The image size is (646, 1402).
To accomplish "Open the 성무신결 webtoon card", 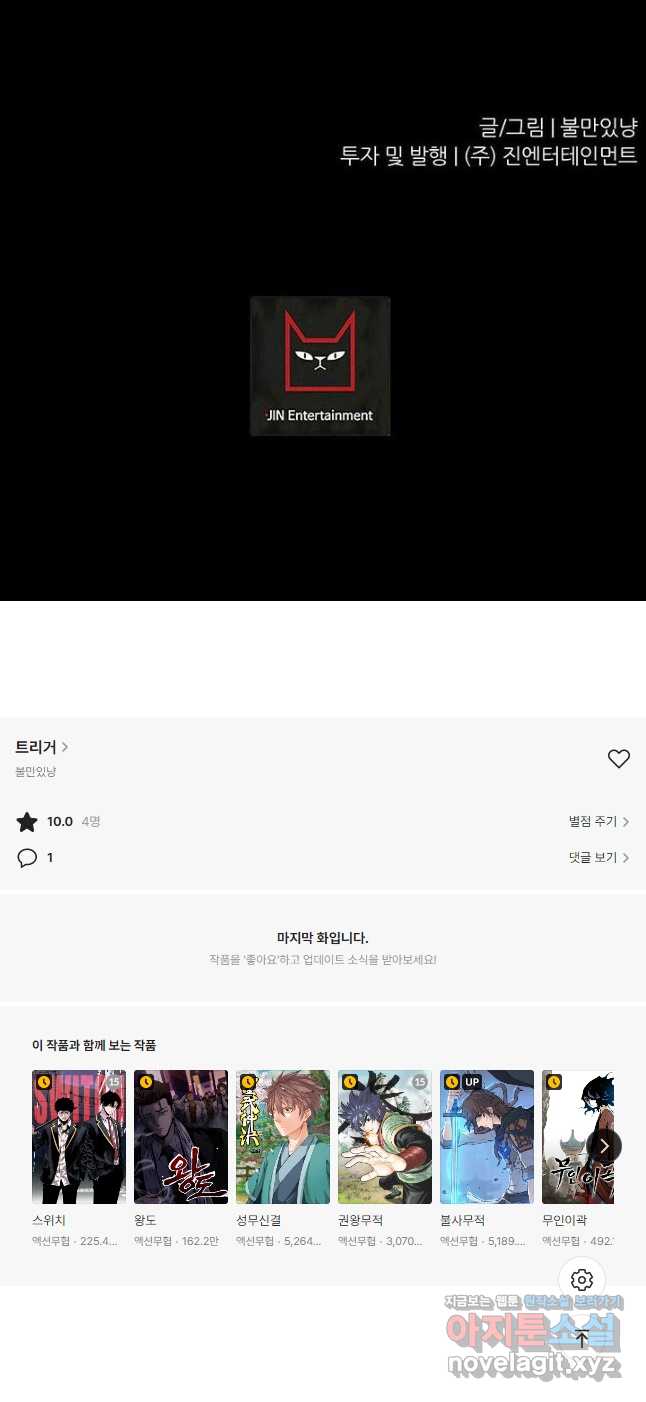I will click(283, 1159).
